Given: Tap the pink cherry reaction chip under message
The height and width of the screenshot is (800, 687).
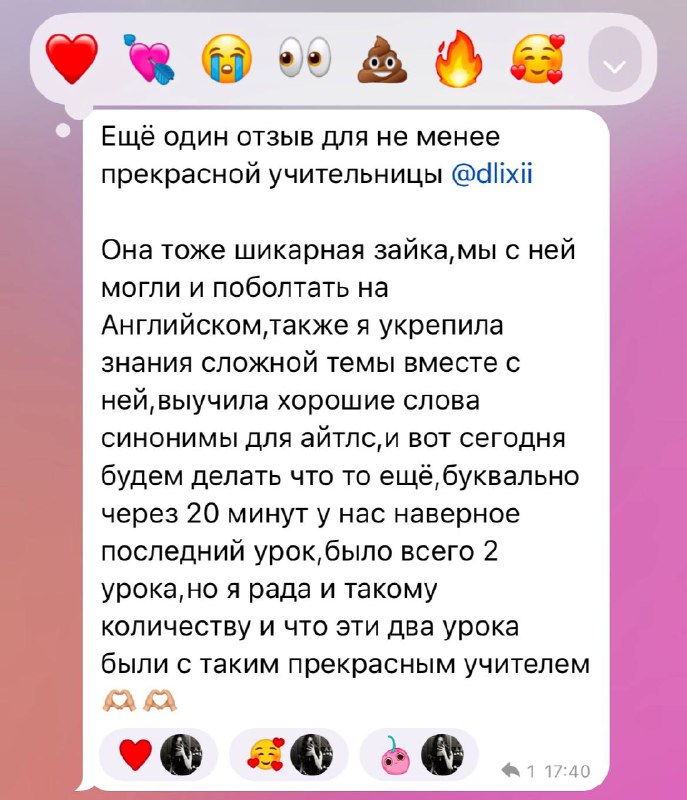Looking at the screenshot, I should click(x=419, y=755).
